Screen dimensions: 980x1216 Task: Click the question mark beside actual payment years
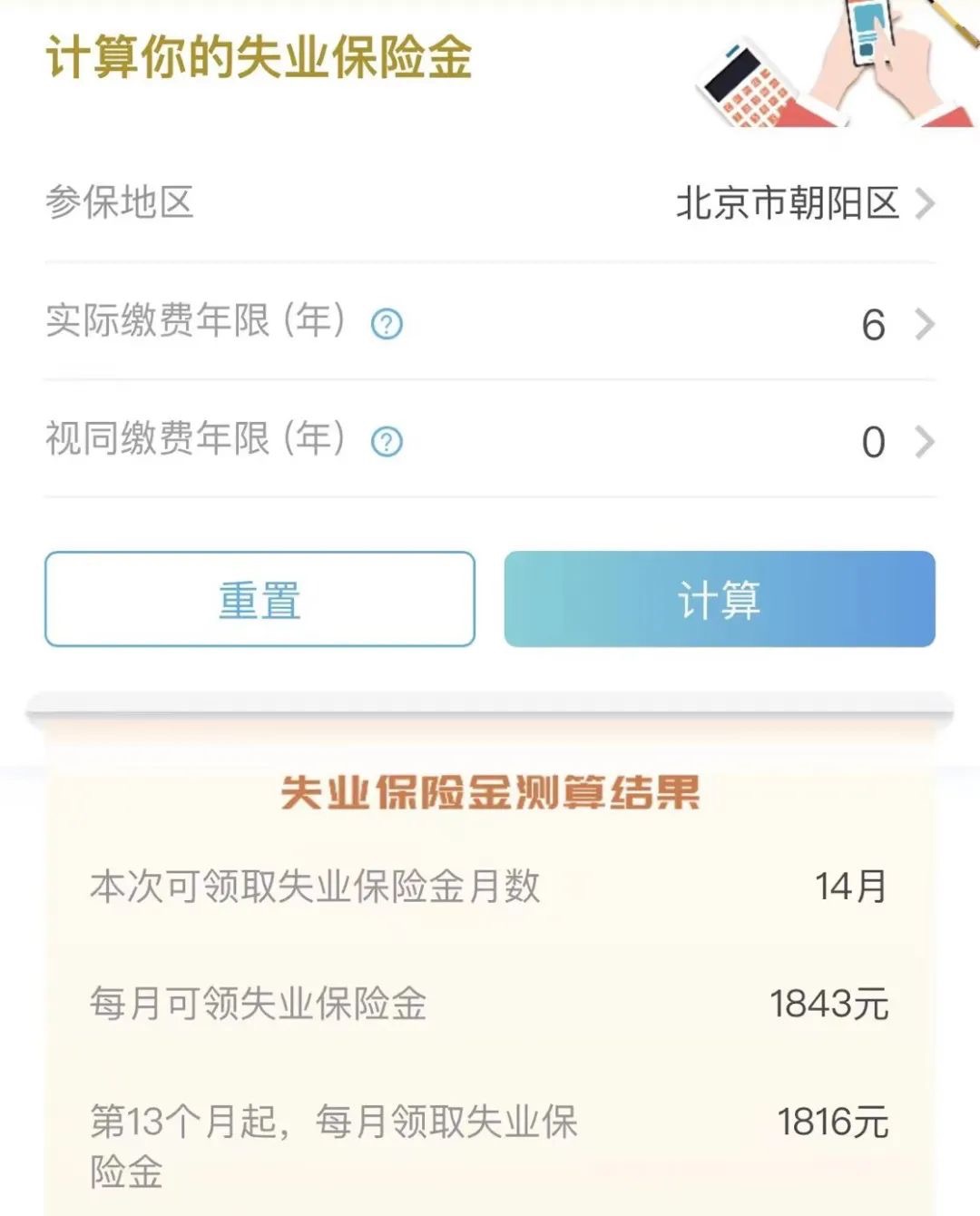385,323
